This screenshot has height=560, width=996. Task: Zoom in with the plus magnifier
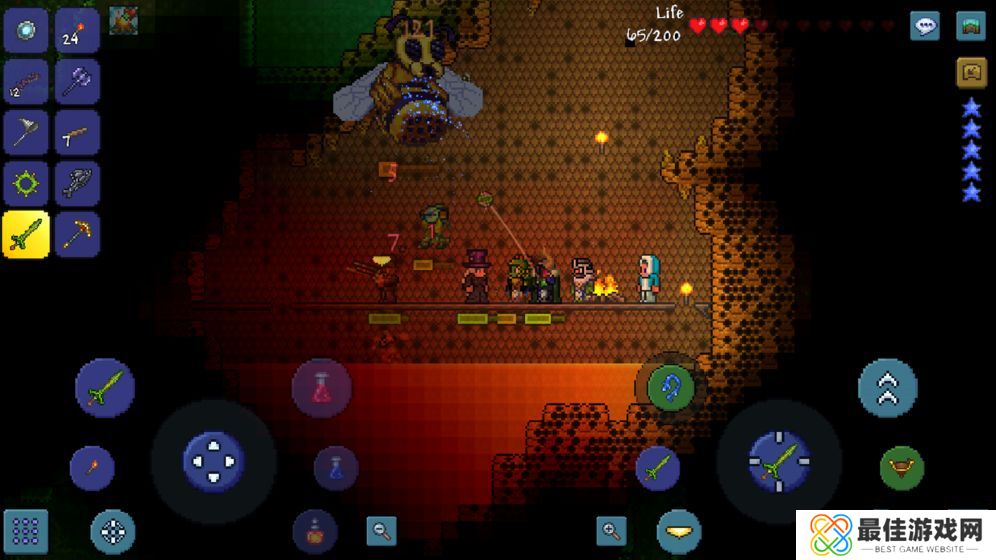pyautogui.click(x=611, y=531)
